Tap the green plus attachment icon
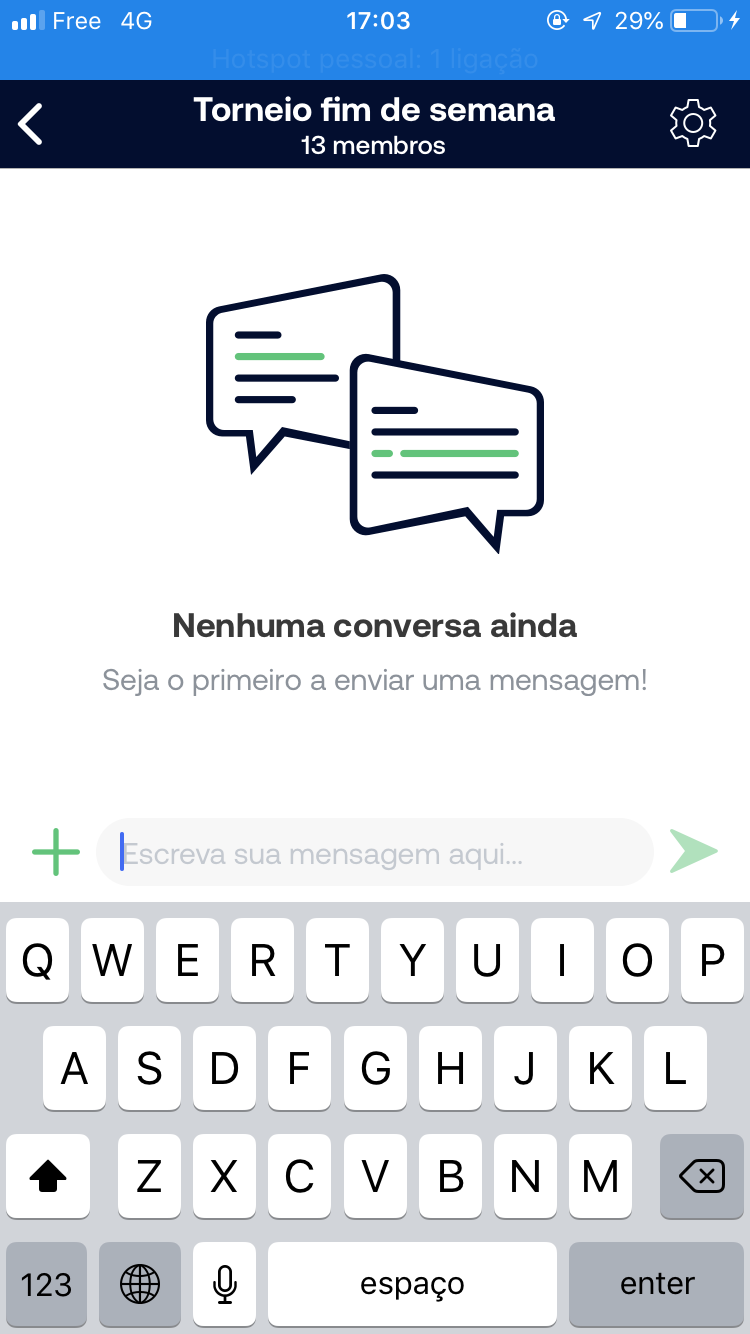 tap(56, 852)
